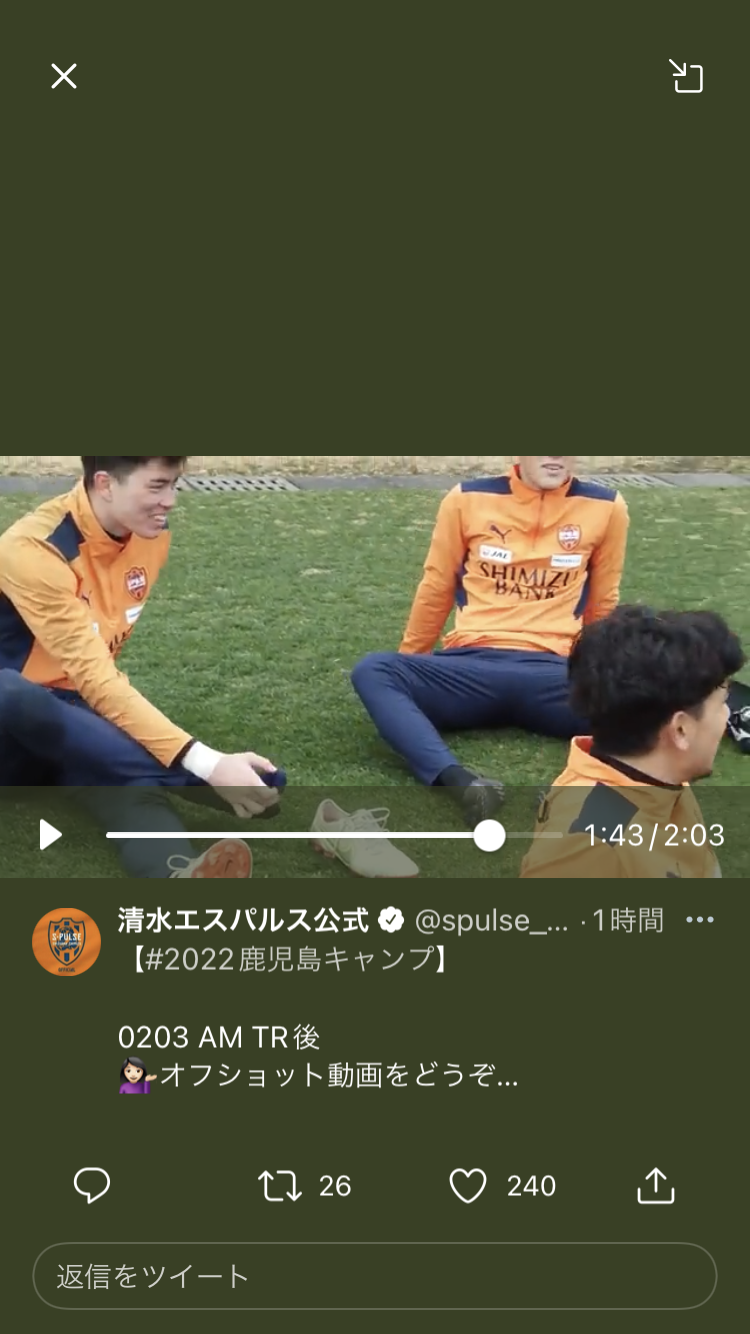Share this tweet

click(x=656, y=1186)
